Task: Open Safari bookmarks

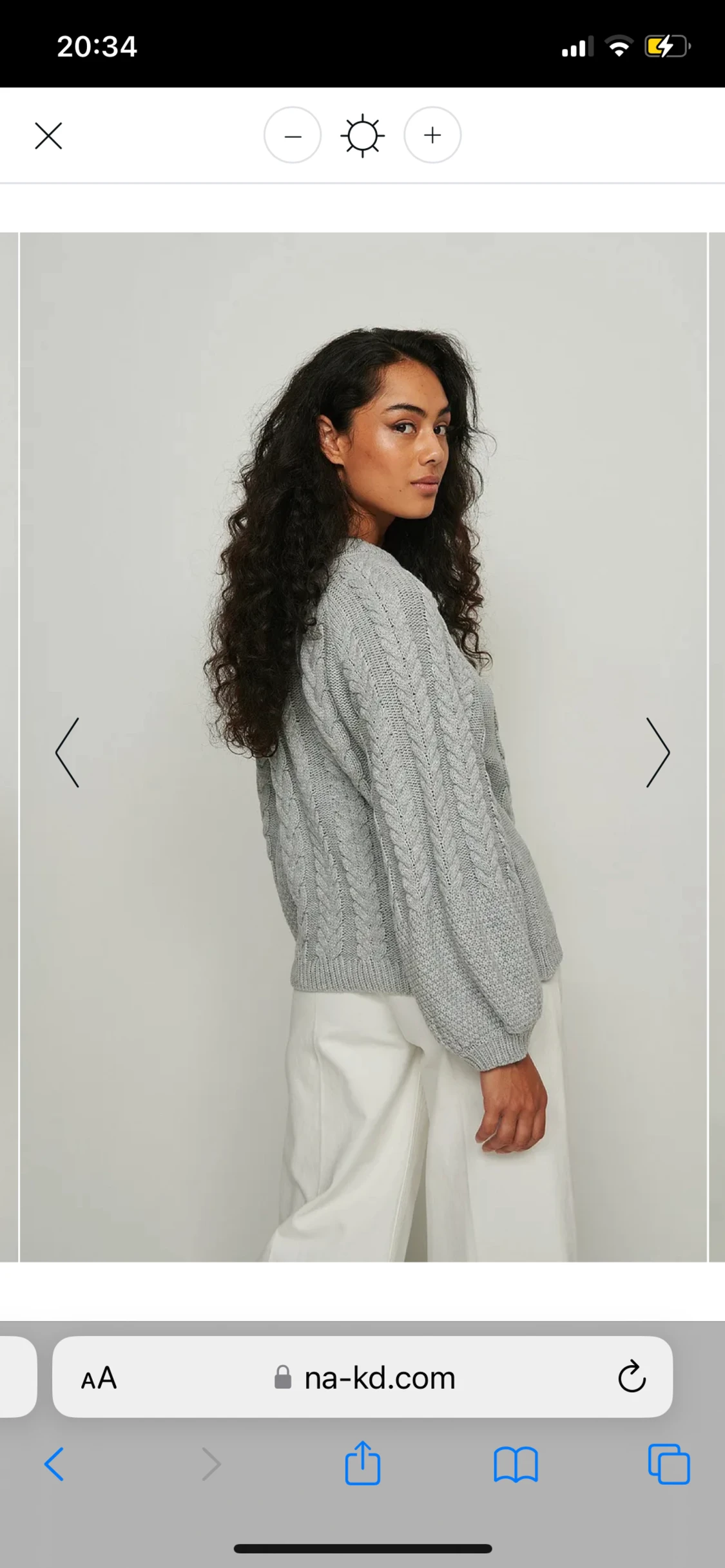Action: tap(516, 1464)
